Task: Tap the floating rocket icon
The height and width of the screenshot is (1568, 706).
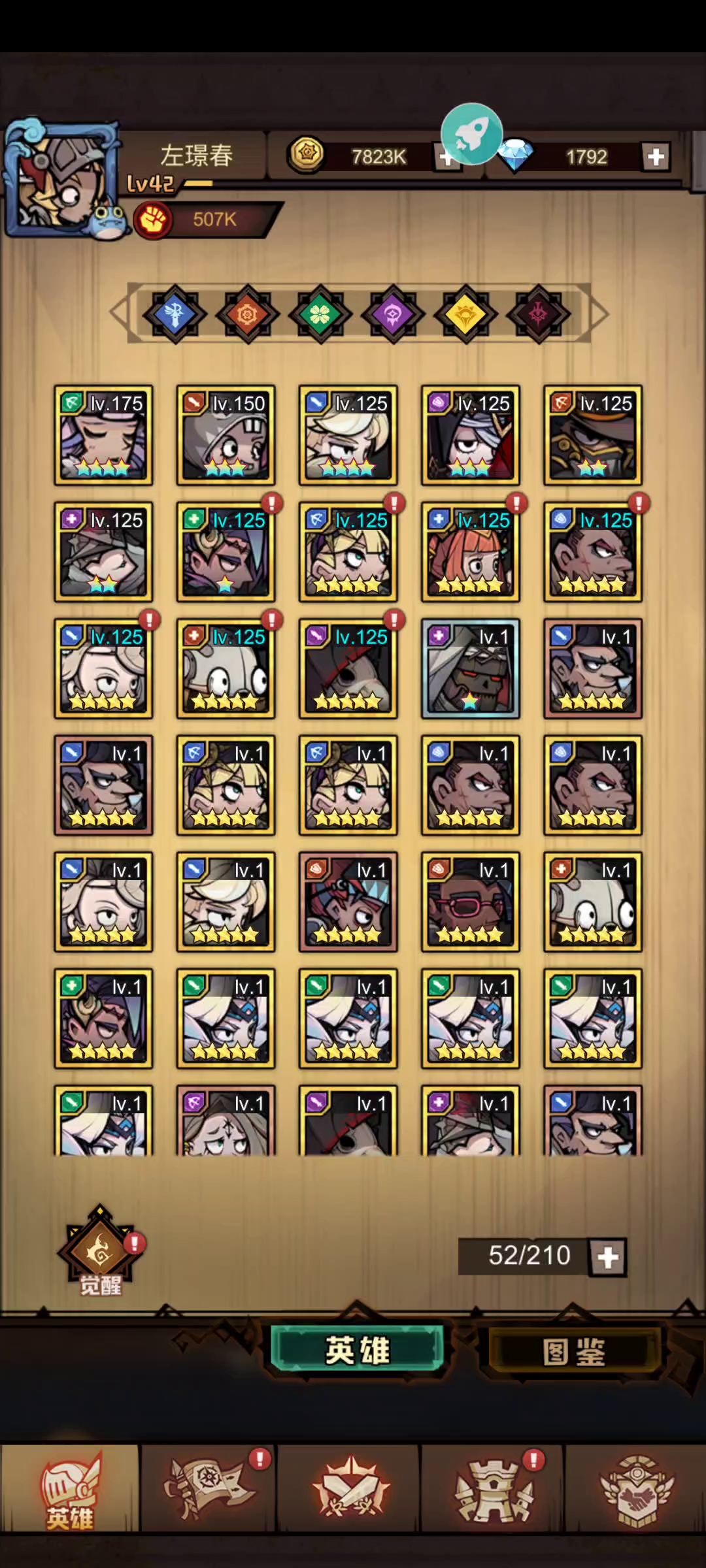Action: (471, 134)
